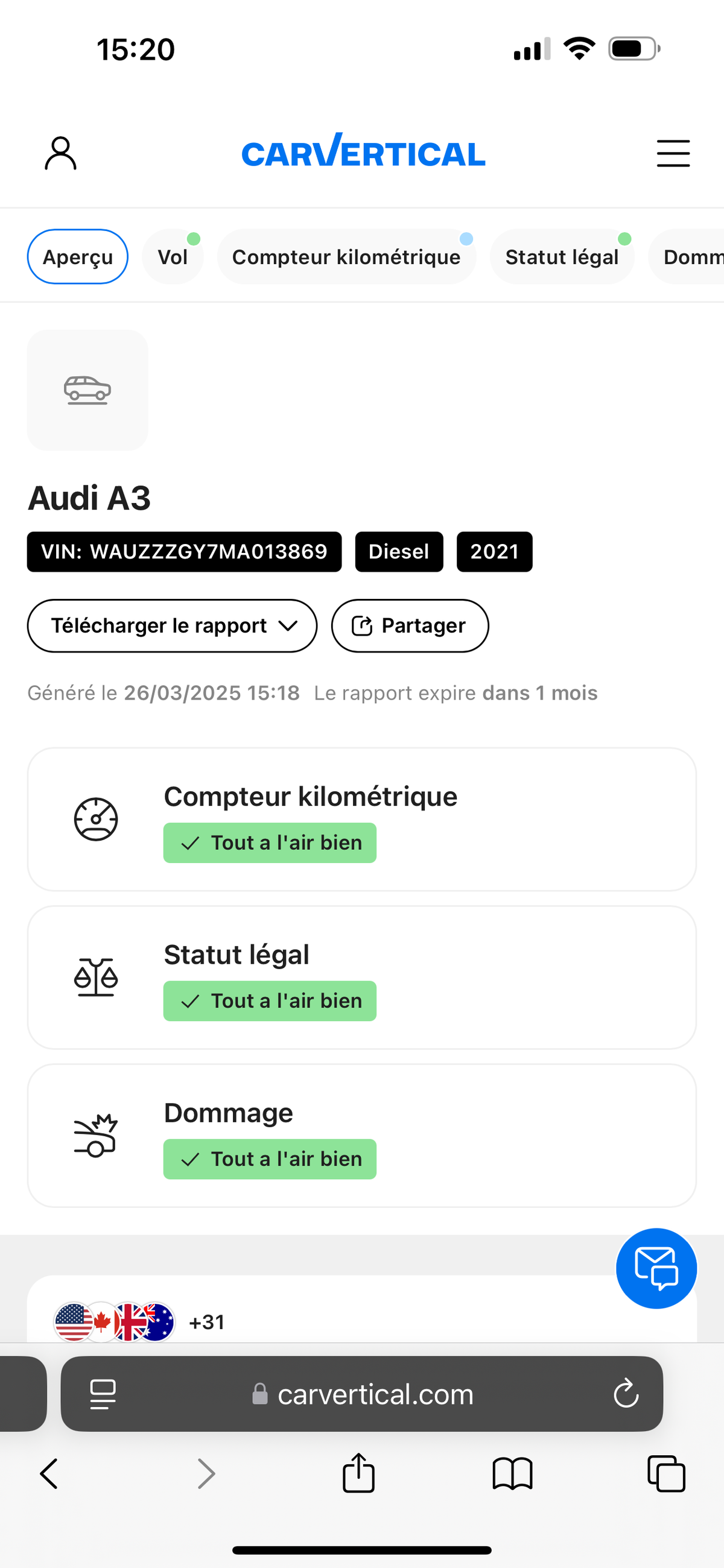The width and height of the screenshot is (724, 1568).
Task: Open Safari share sheet
Action: (x=358, y=1473)
